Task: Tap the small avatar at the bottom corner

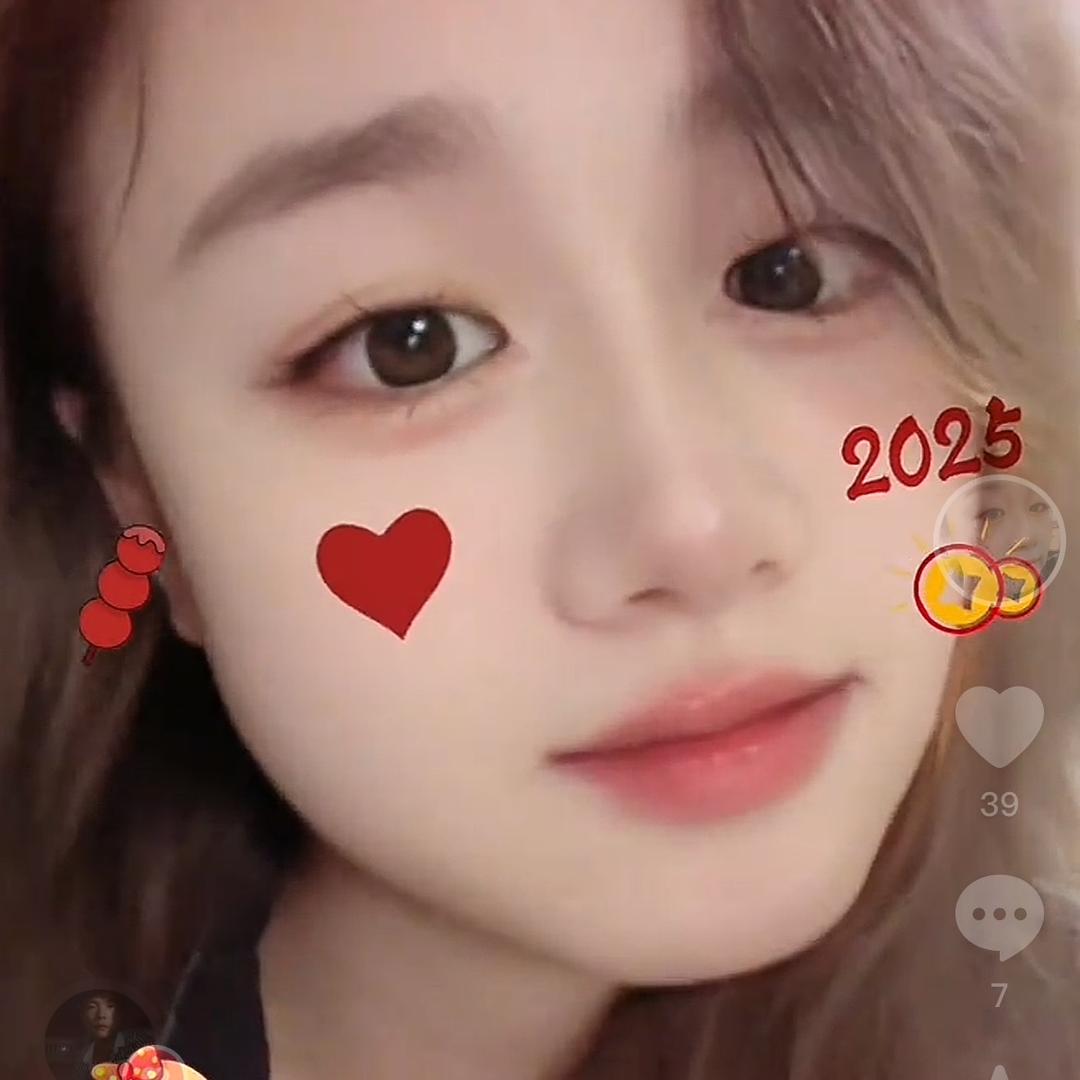Action: (x=97, y=1037)
